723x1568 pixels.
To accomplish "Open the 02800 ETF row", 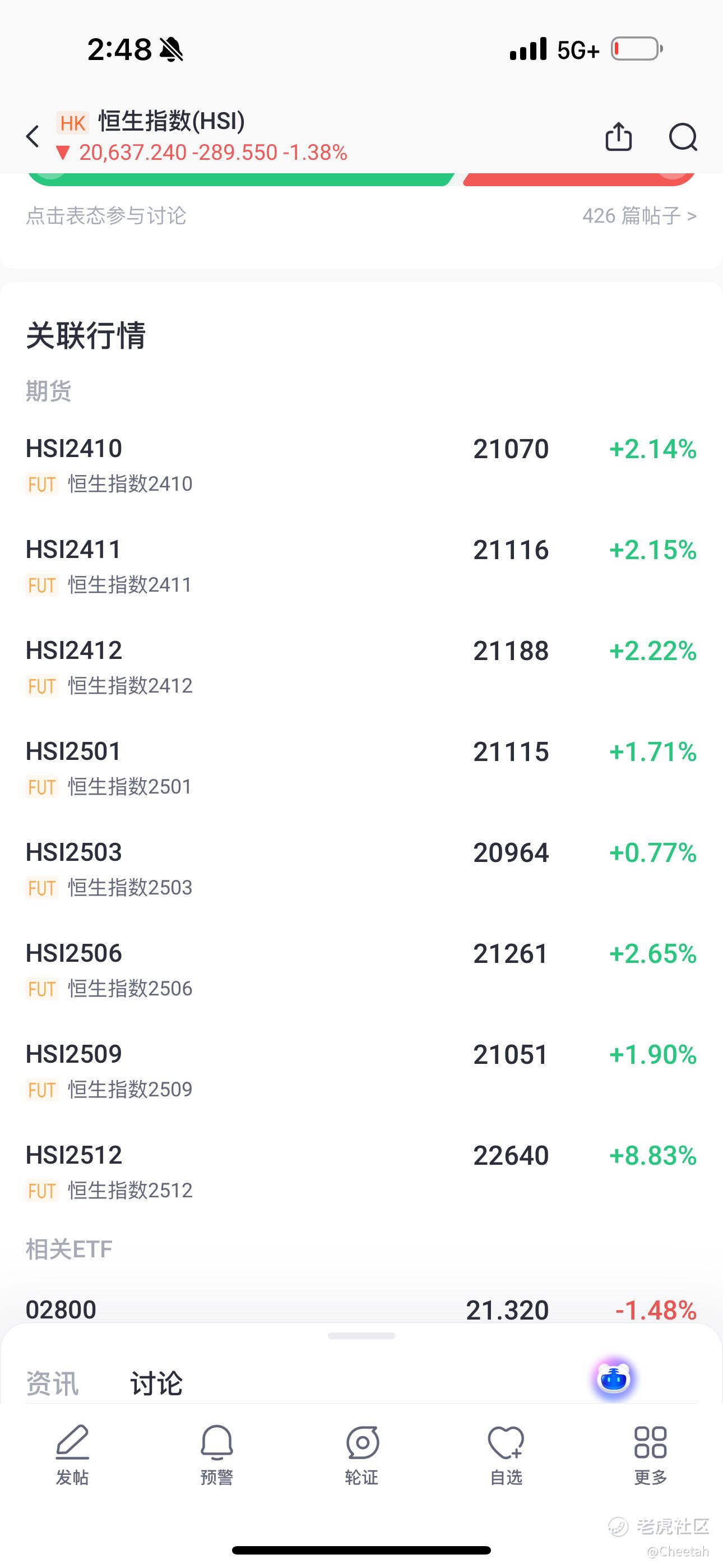I will tap(361, 1309).
